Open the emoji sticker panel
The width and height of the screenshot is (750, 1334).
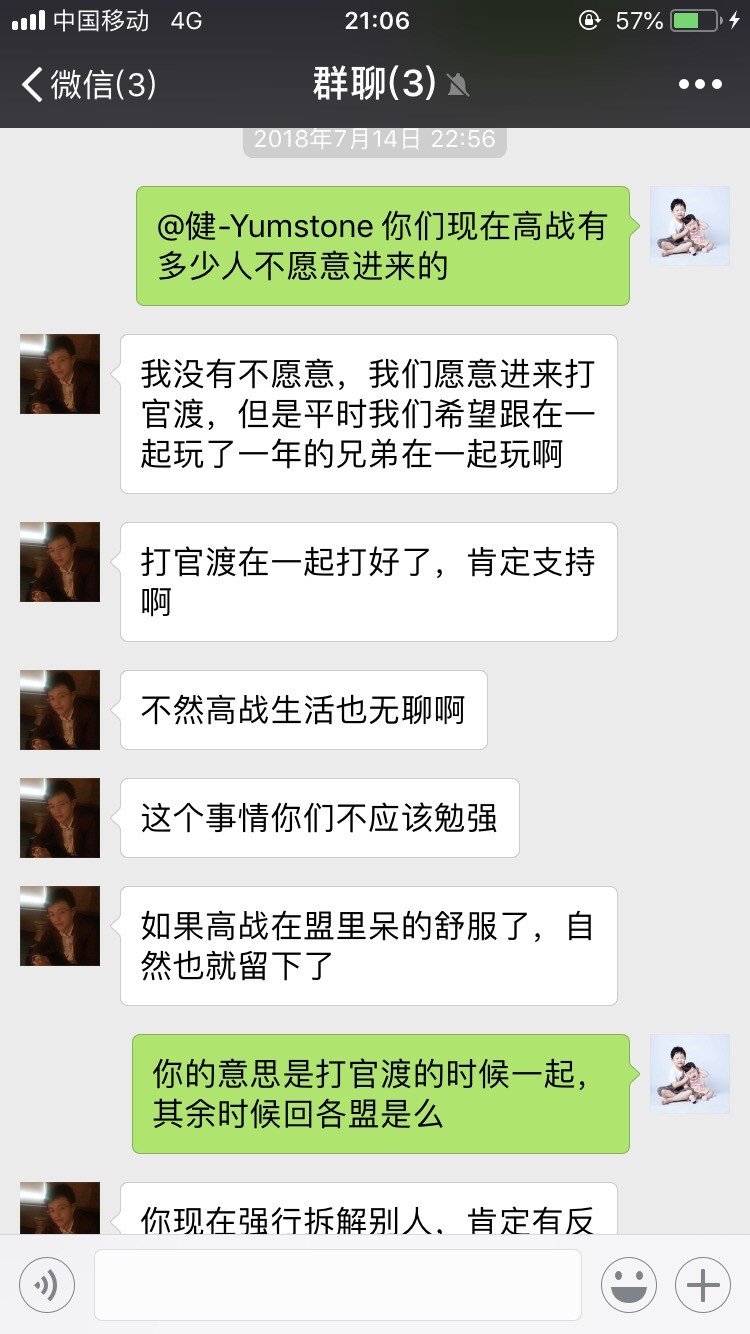(629, 1285)
